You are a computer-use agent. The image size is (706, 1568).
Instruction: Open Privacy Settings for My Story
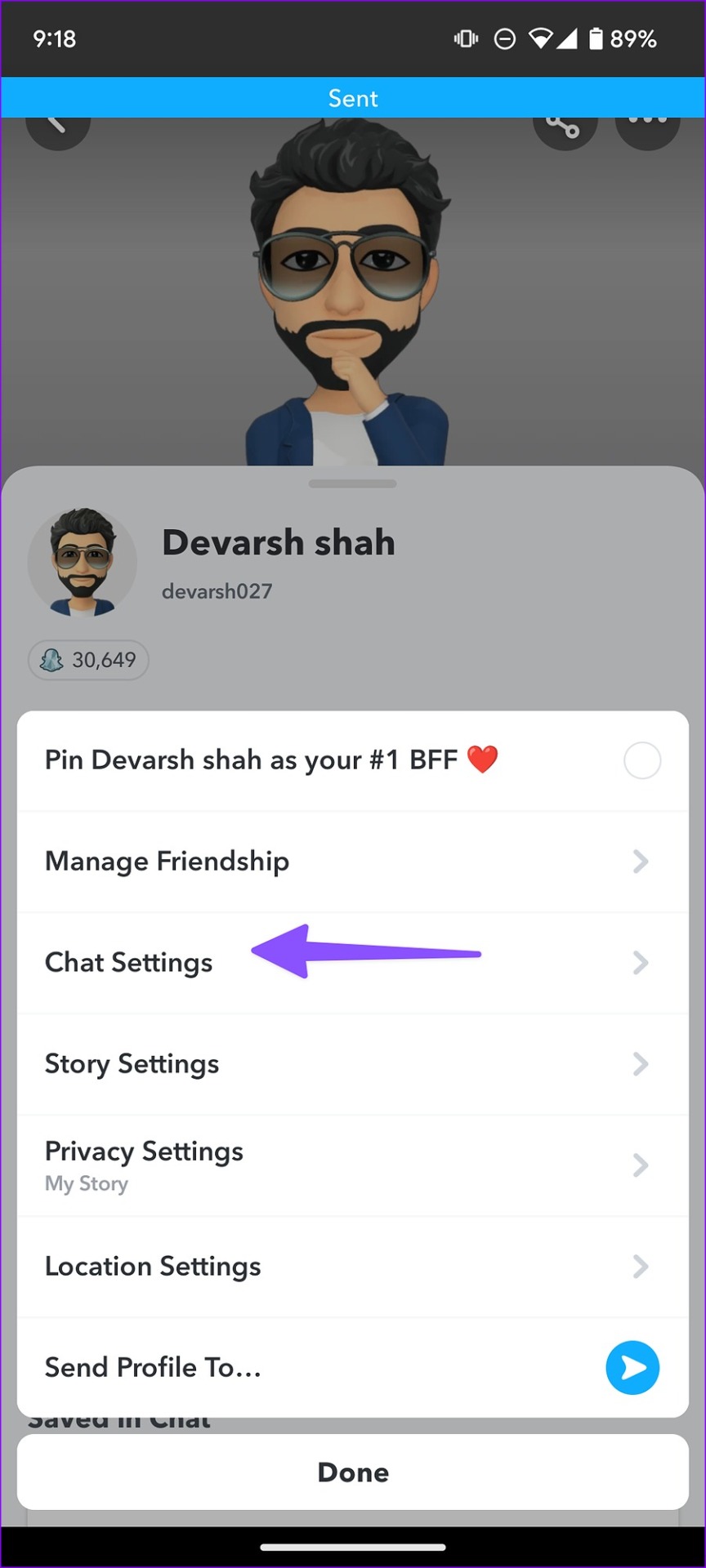(351, 1165)
